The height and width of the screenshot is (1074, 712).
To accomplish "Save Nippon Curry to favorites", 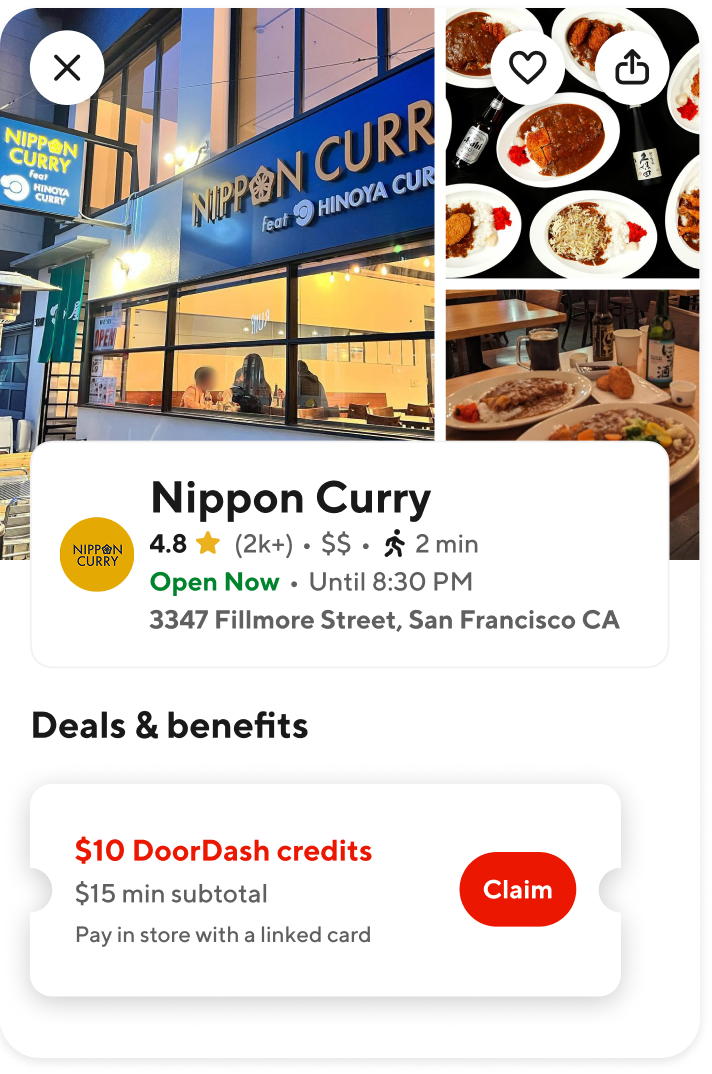I will pos(527,68).
